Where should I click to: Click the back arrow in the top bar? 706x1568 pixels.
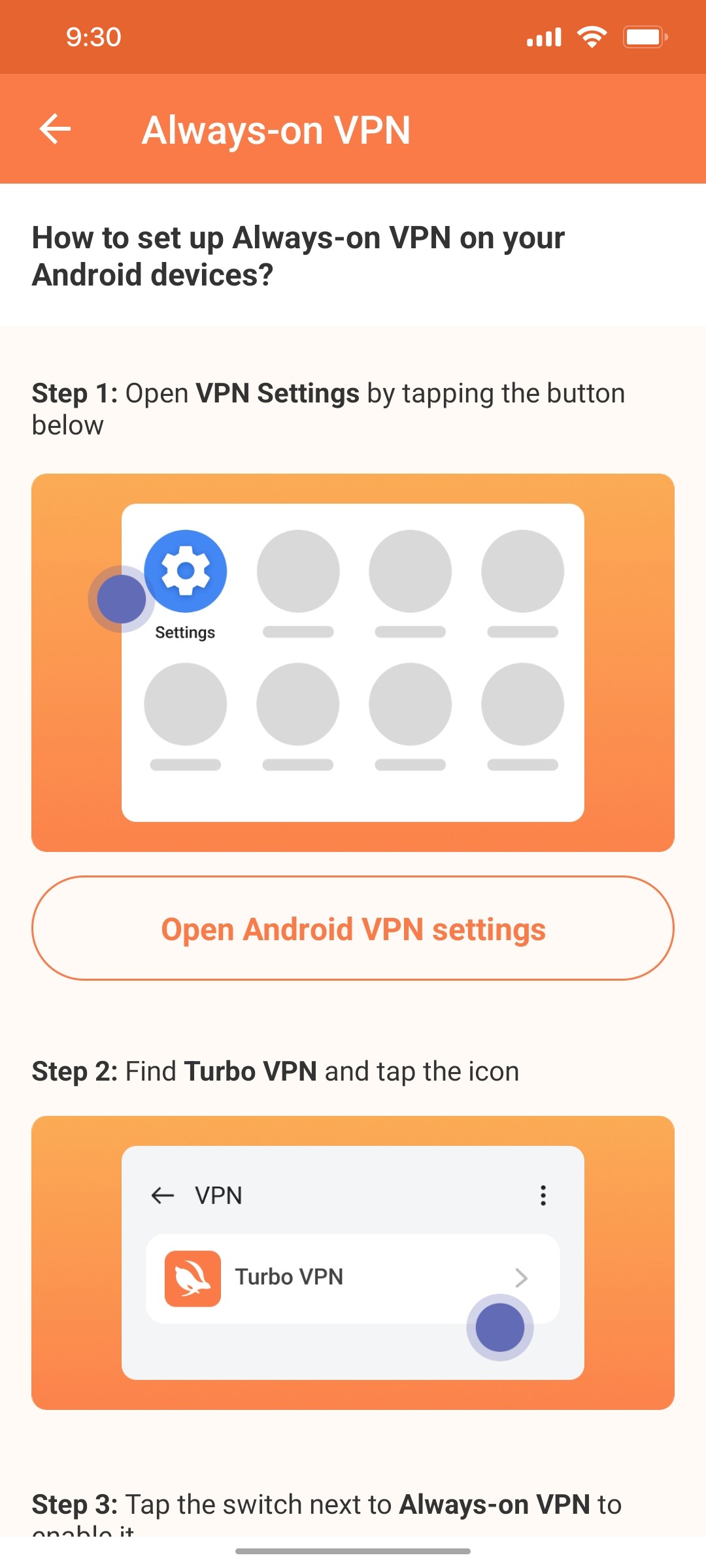[x=55, y=128]
